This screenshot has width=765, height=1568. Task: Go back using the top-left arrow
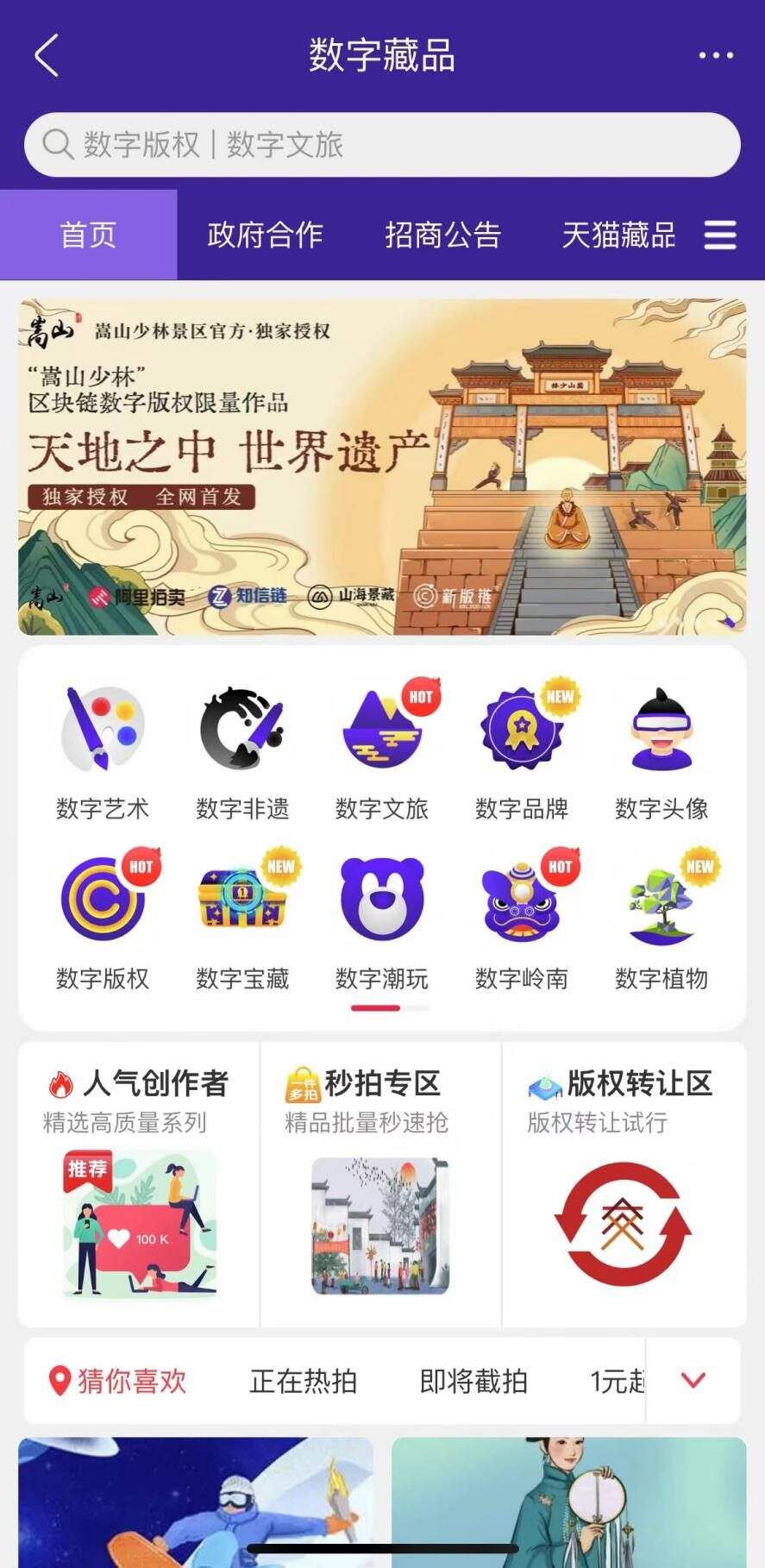47,56
